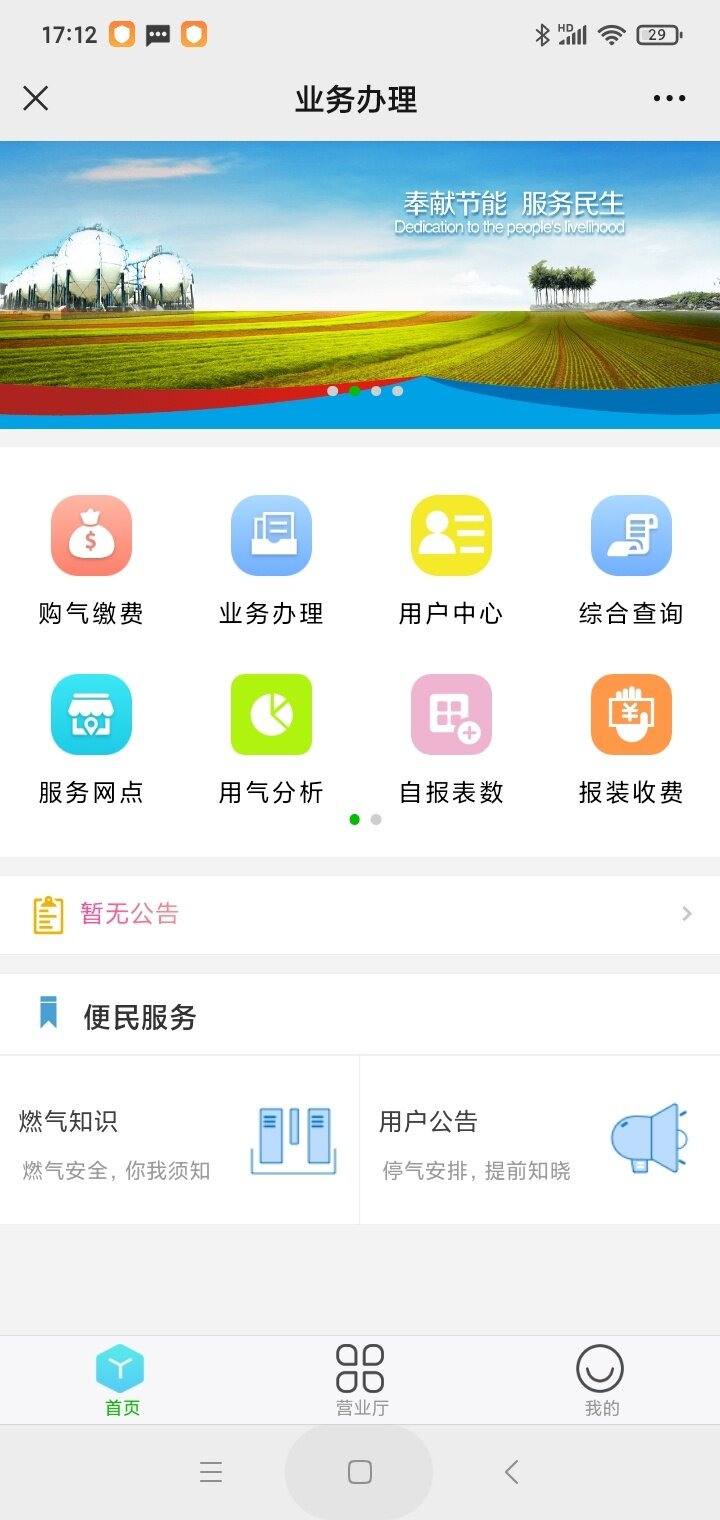
Task: Switch to the 首页 tab
Action: [121, 1380]
